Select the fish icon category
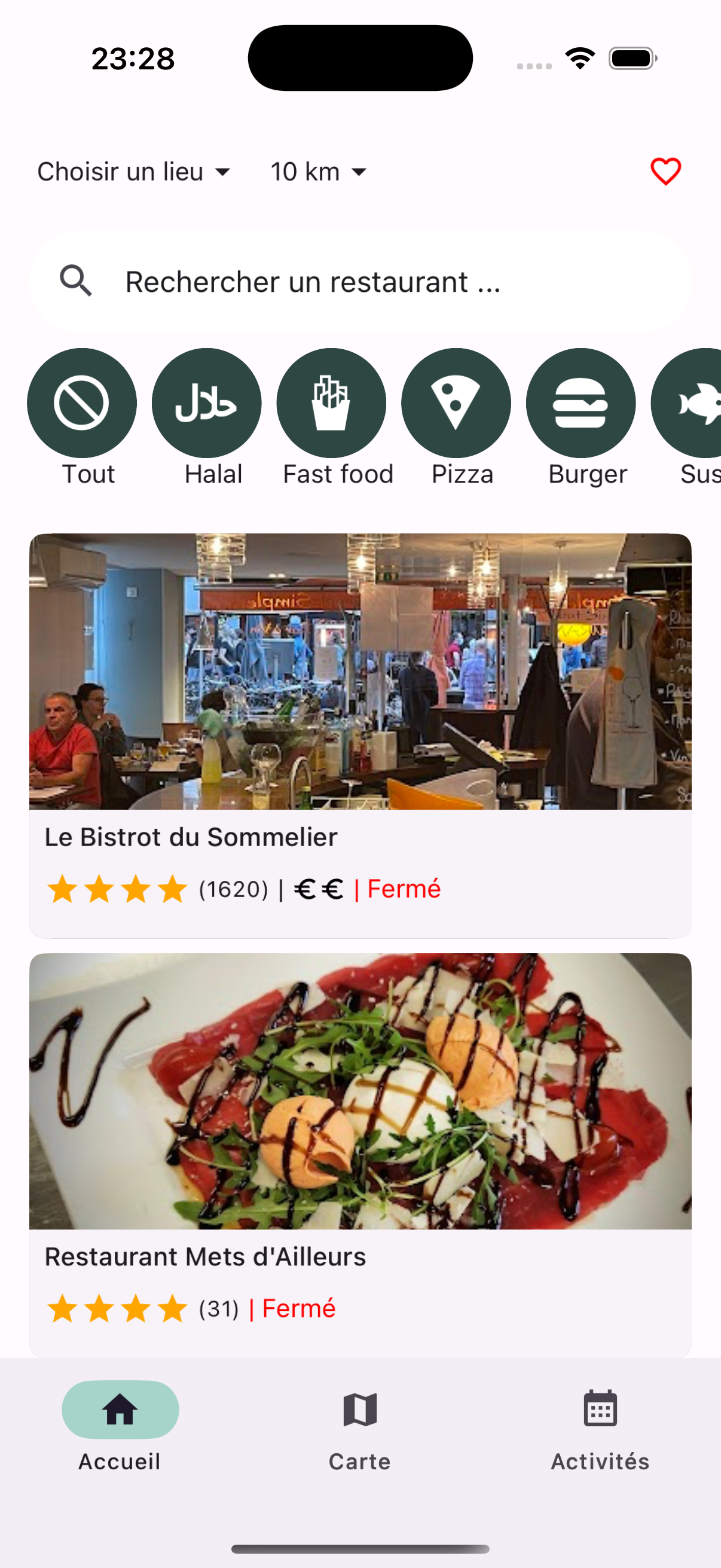The image size is (721, 1568). (693, 403)
